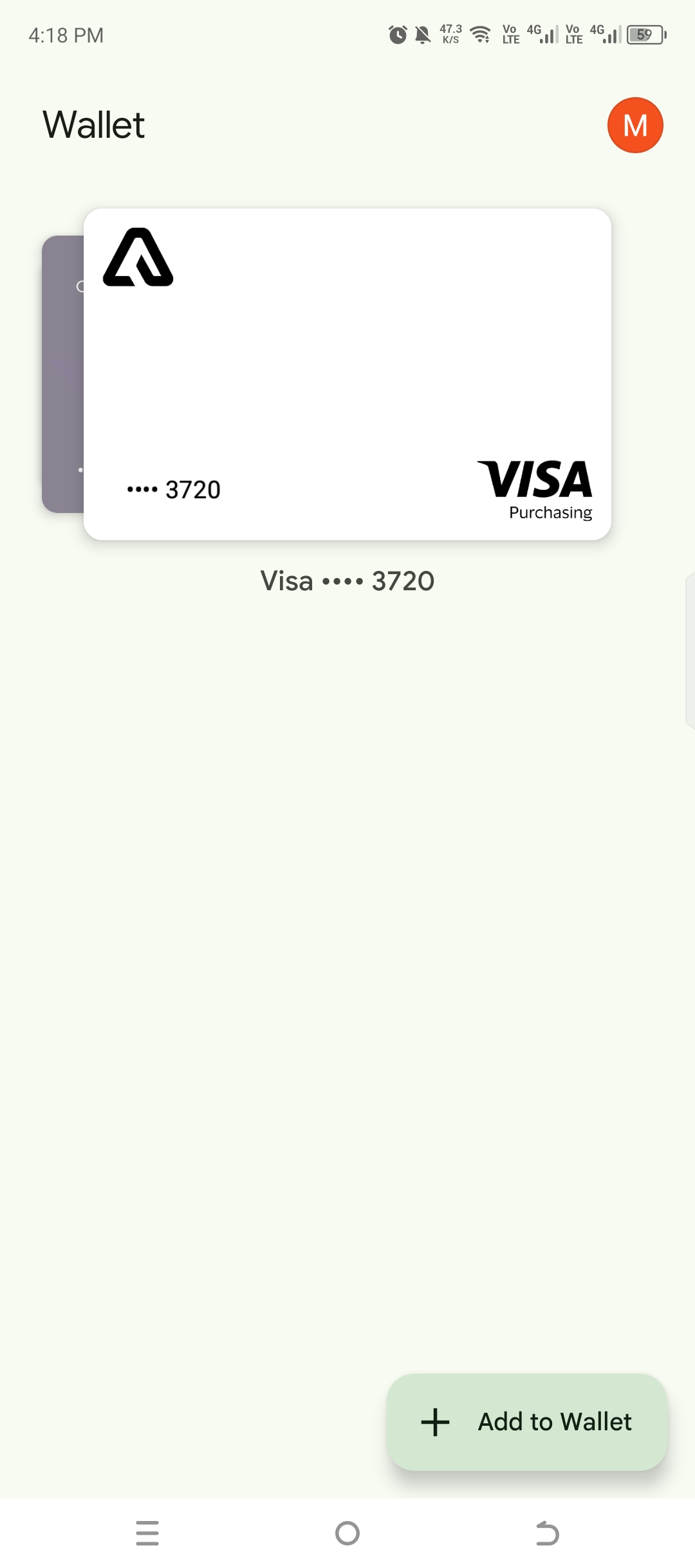Image resolution: width=695 pixels, height=1568 pixels.
Task: Tap Add to Wallet button
Action: [527, 1422]
